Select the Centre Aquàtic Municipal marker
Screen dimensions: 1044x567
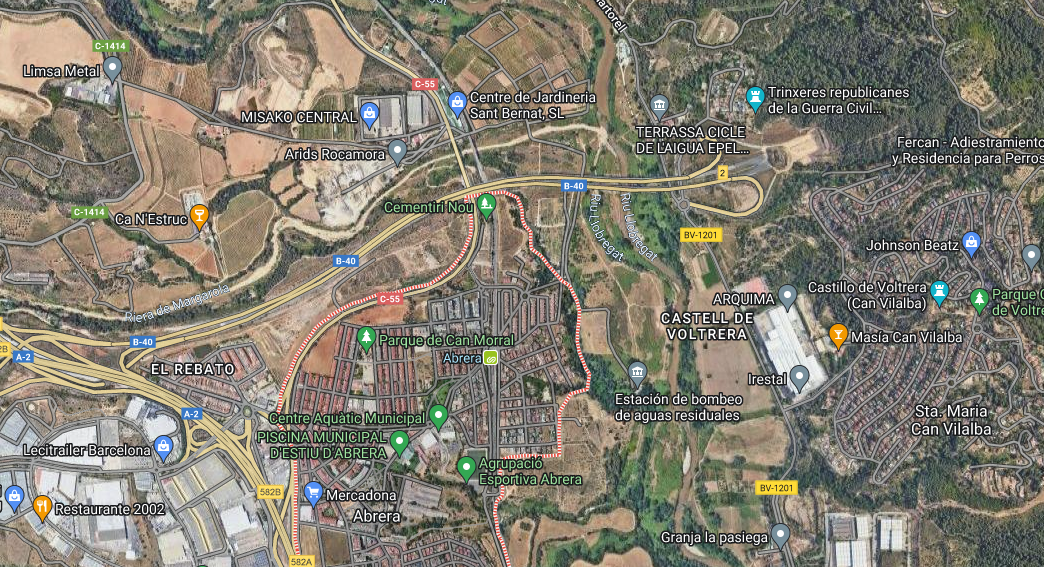(438, 414)
